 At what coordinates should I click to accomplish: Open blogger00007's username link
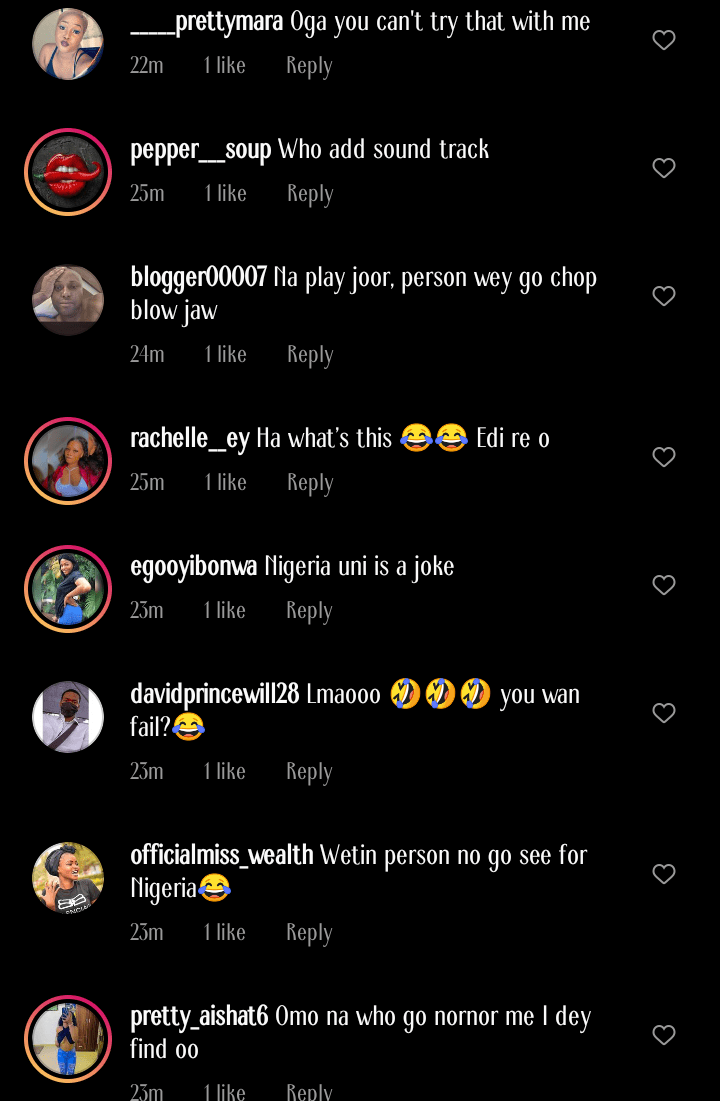(x=198, y=278)
